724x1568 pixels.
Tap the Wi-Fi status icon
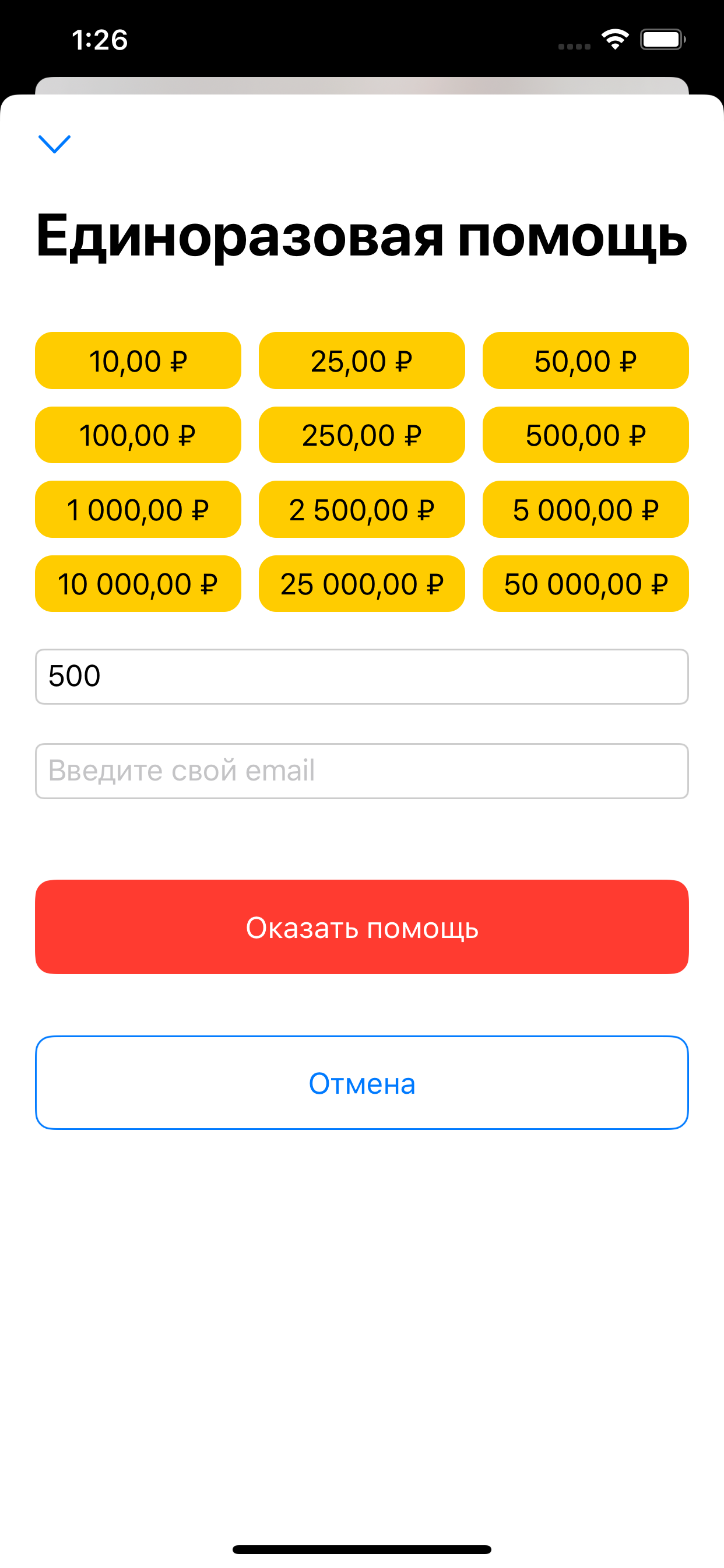pos(614,39)
